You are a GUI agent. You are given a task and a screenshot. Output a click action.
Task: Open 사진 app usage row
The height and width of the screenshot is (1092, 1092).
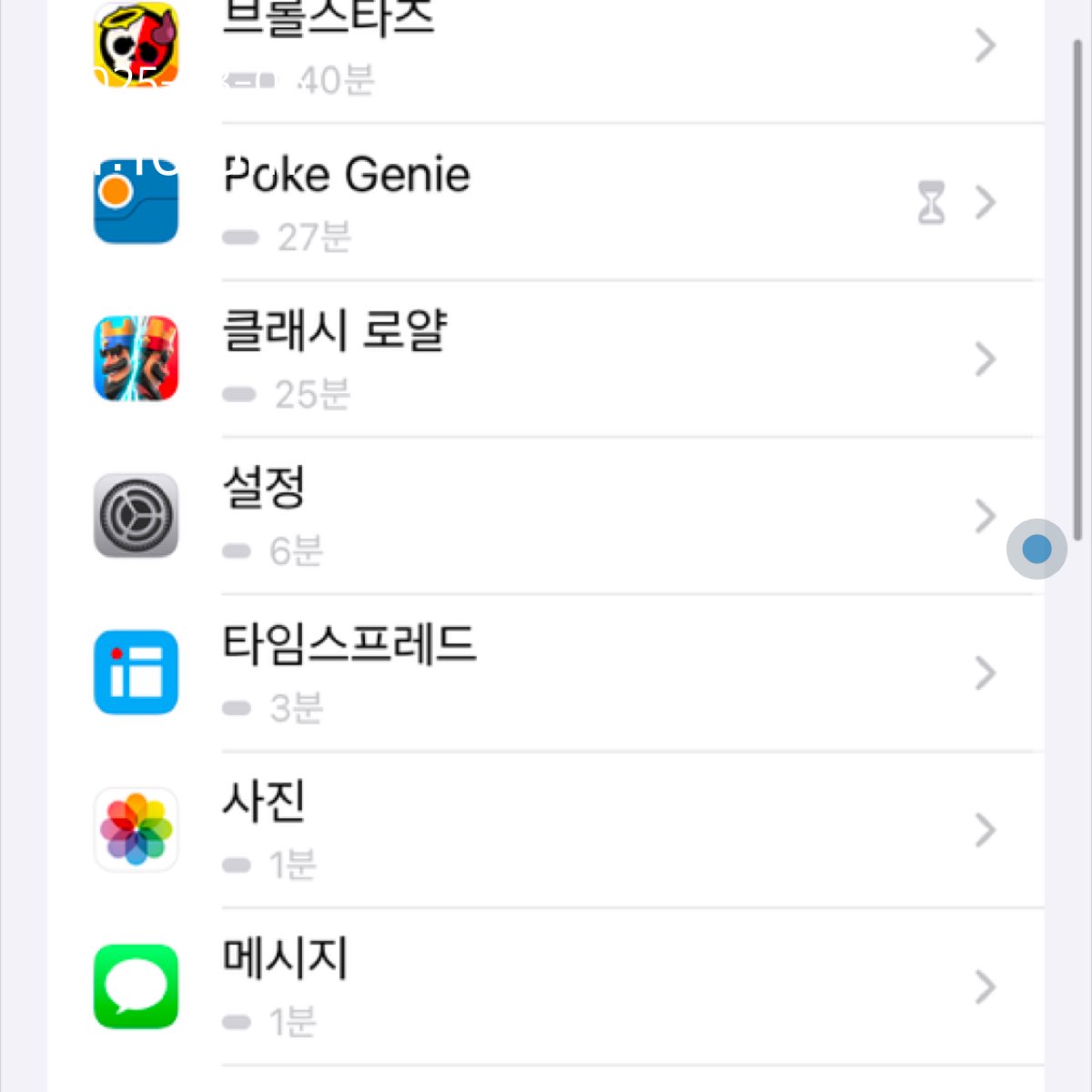(x=546, y=830)
